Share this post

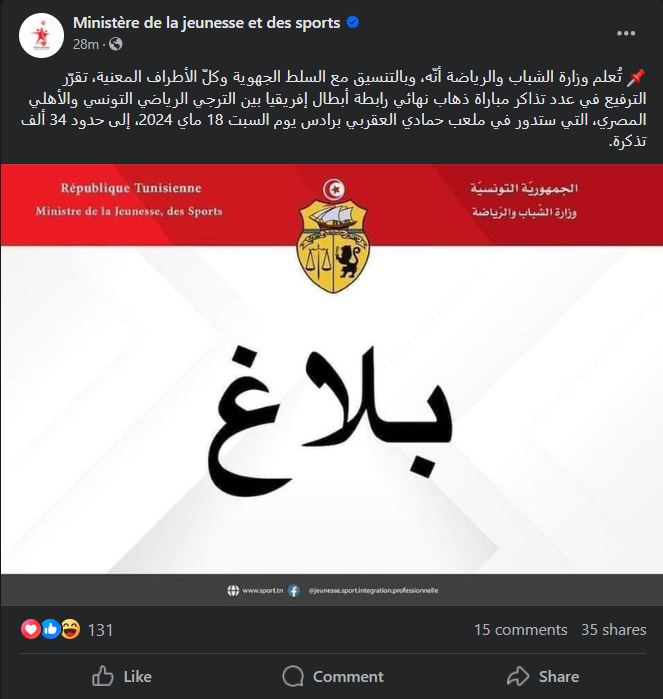[543, 676]
